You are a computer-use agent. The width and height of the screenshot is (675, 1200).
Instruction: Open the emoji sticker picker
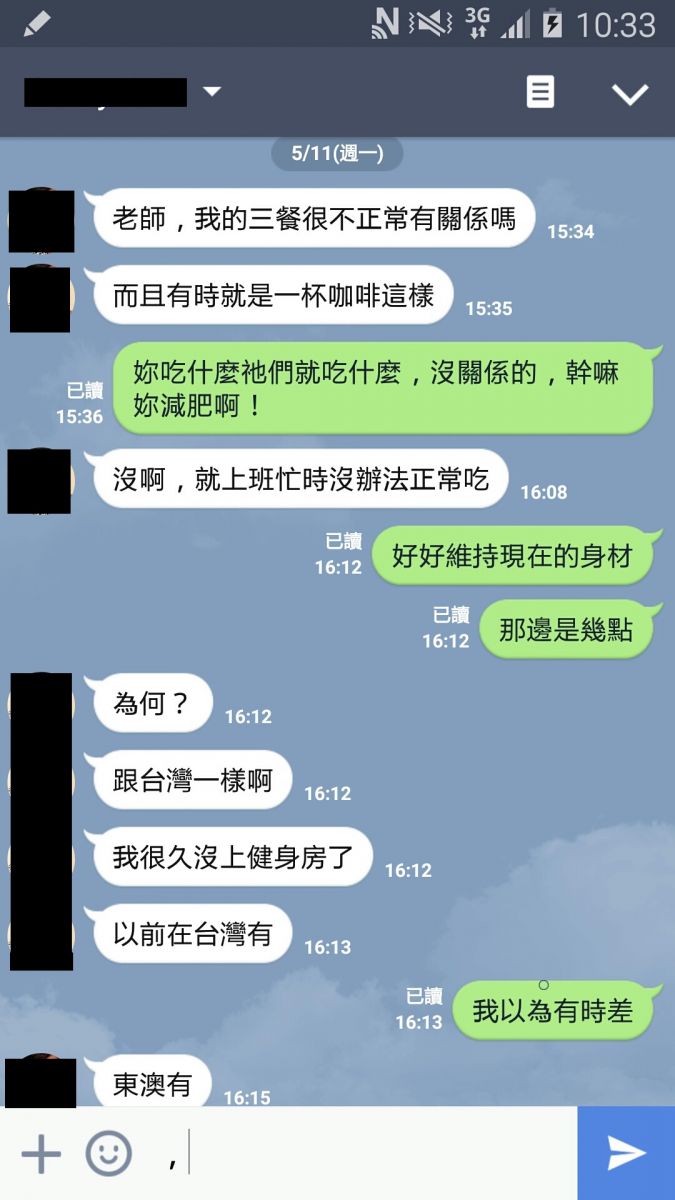click(x=108, y=1154)
